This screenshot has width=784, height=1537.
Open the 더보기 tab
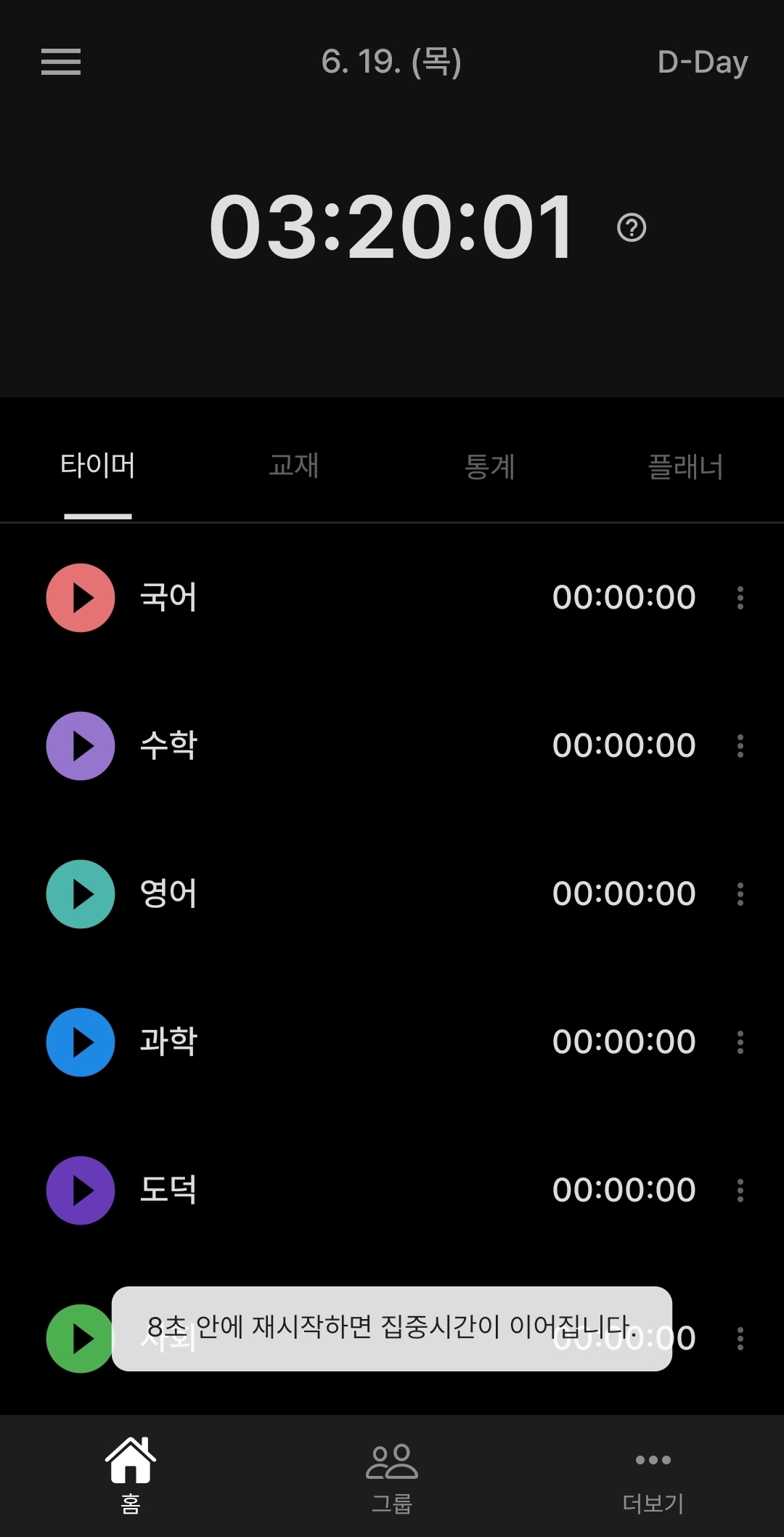[653, 1476]
